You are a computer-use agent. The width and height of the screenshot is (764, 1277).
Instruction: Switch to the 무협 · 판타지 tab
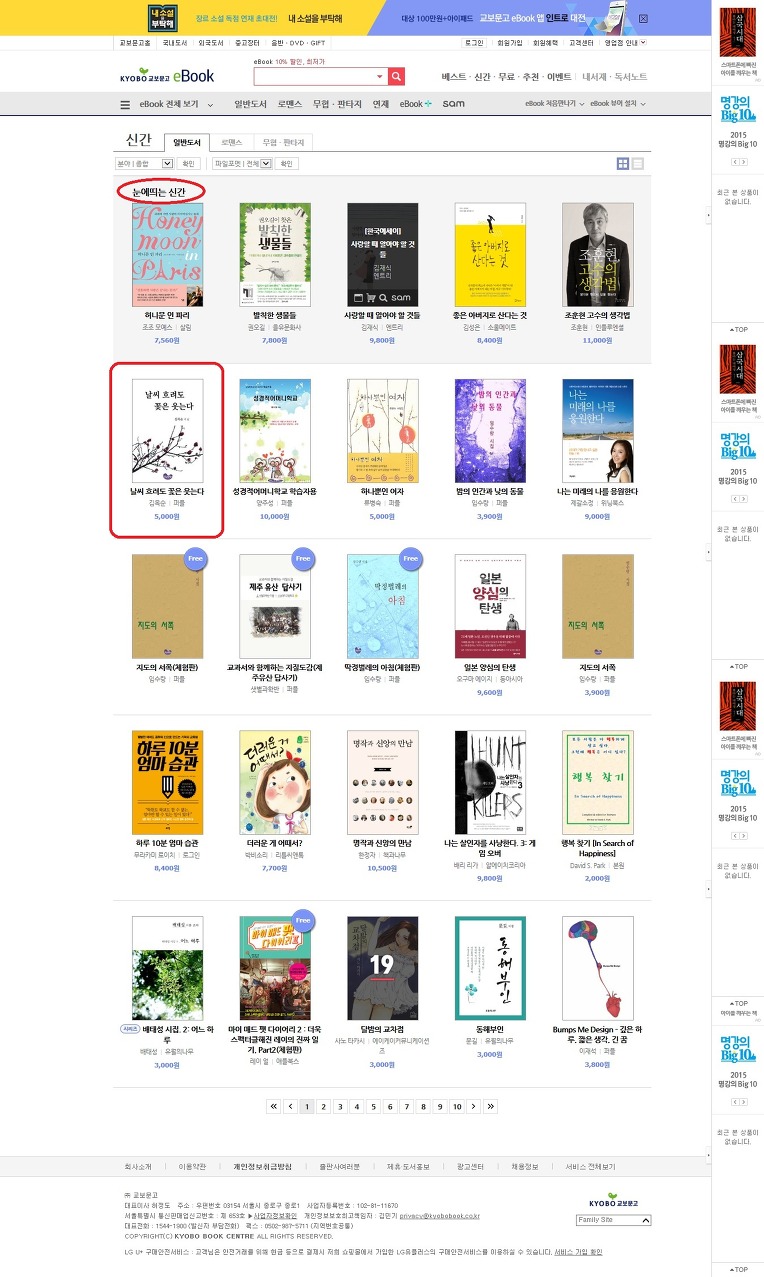(283, 142)
